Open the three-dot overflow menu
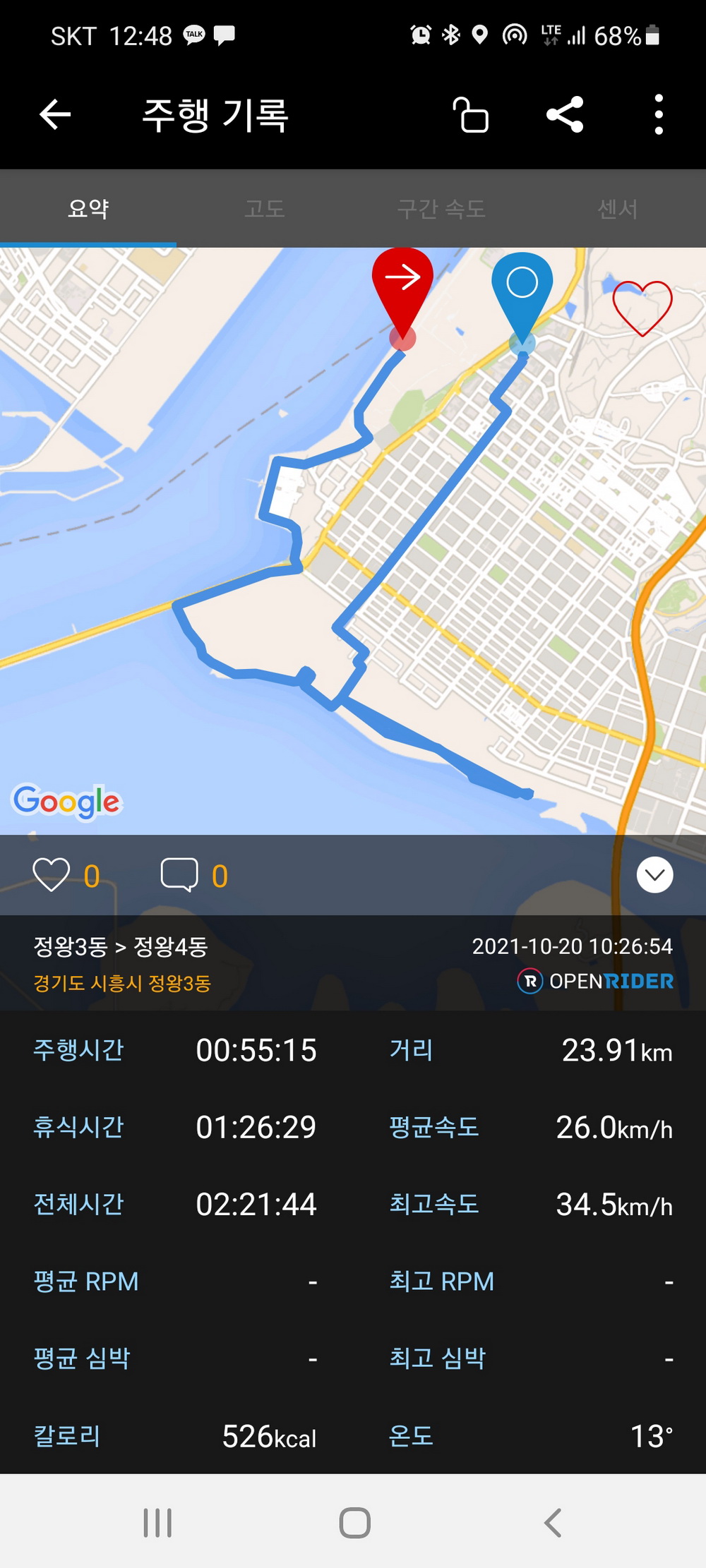The image size is (706, 1568). [x=659, y=115]
